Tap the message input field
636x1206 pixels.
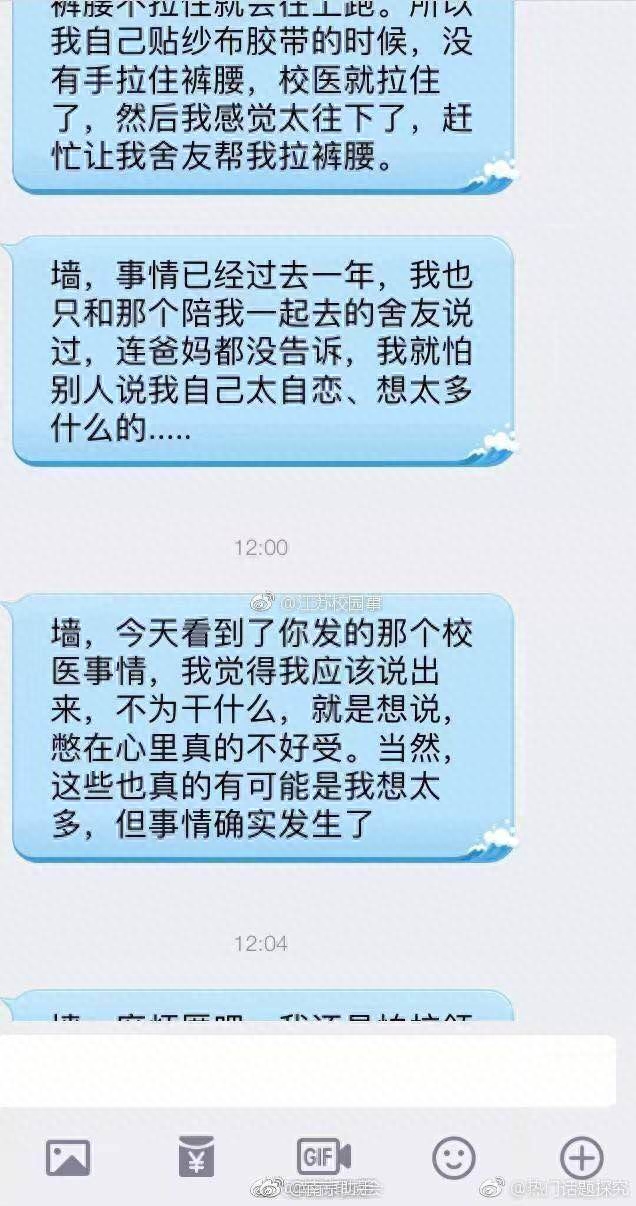point(308,1069)
